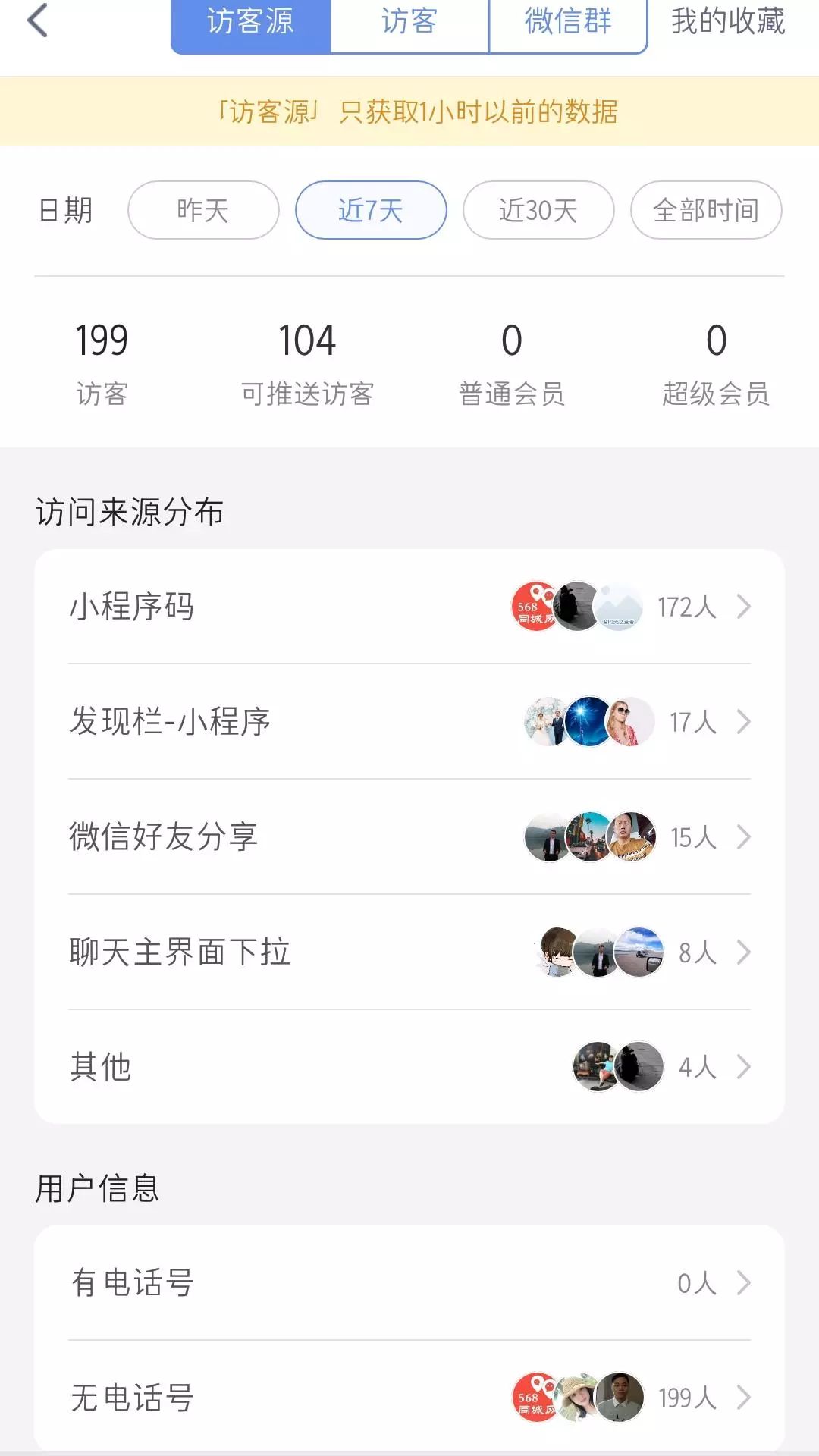819x1456 pixels.
Task: Tap the 199 访客 statistic
Action: click(99, 356)
